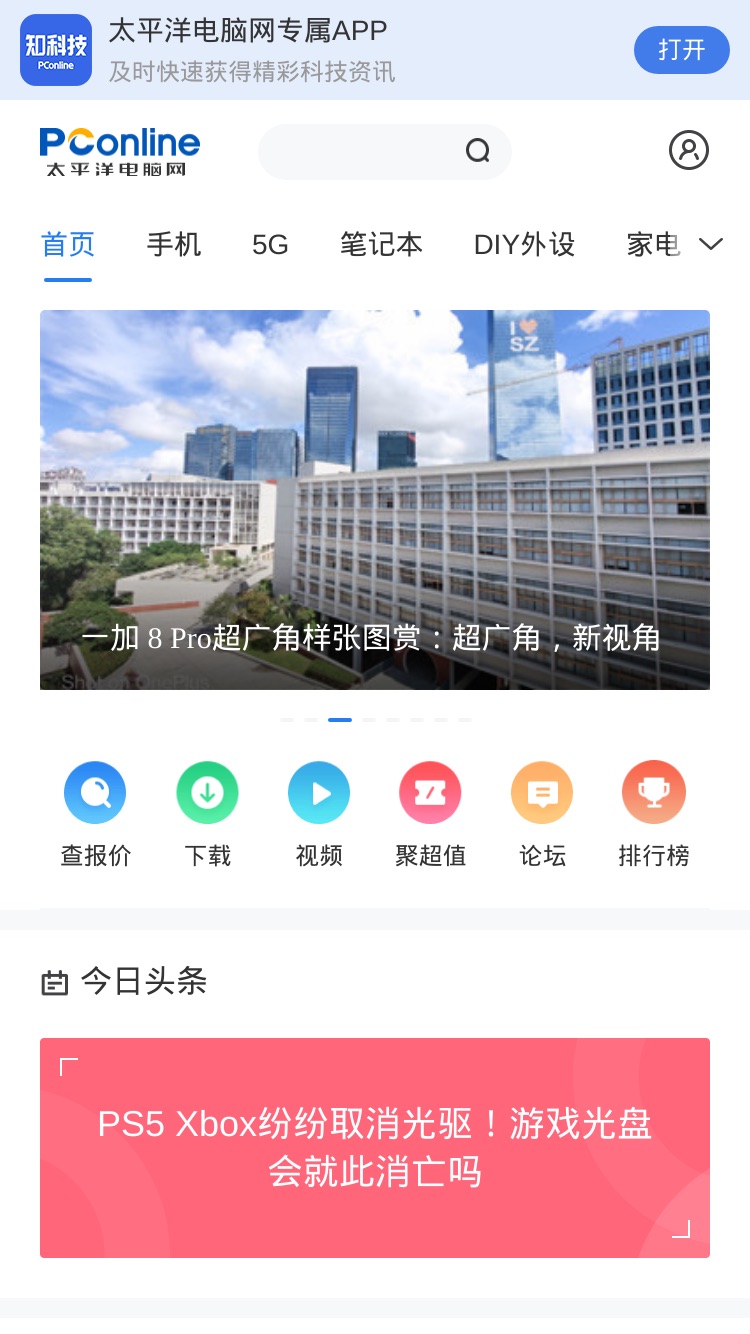This screenshot has width=750, height=1334.
Task: Open the 视频 section
Action: (319, 814)
